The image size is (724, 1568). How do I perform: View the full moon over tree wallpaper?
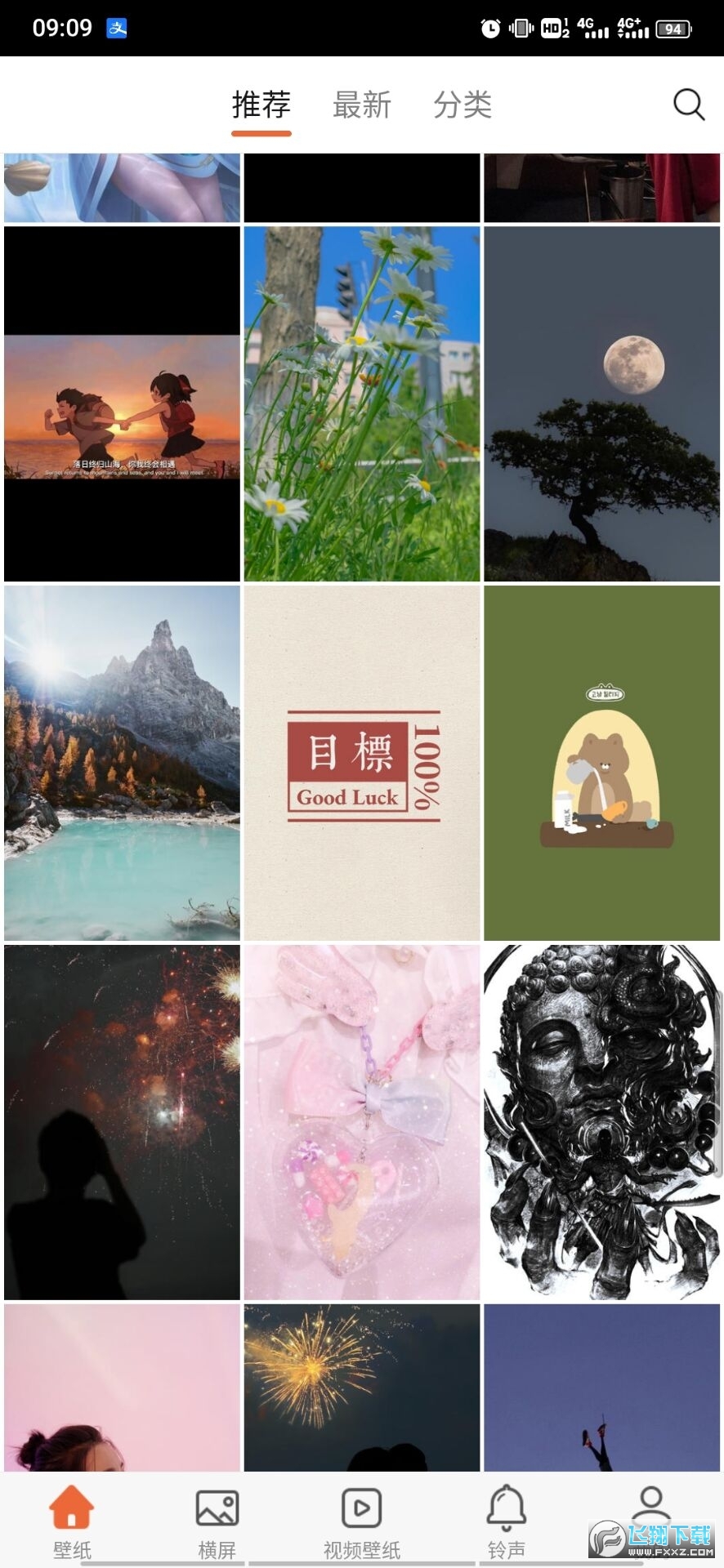pos(602,404)
